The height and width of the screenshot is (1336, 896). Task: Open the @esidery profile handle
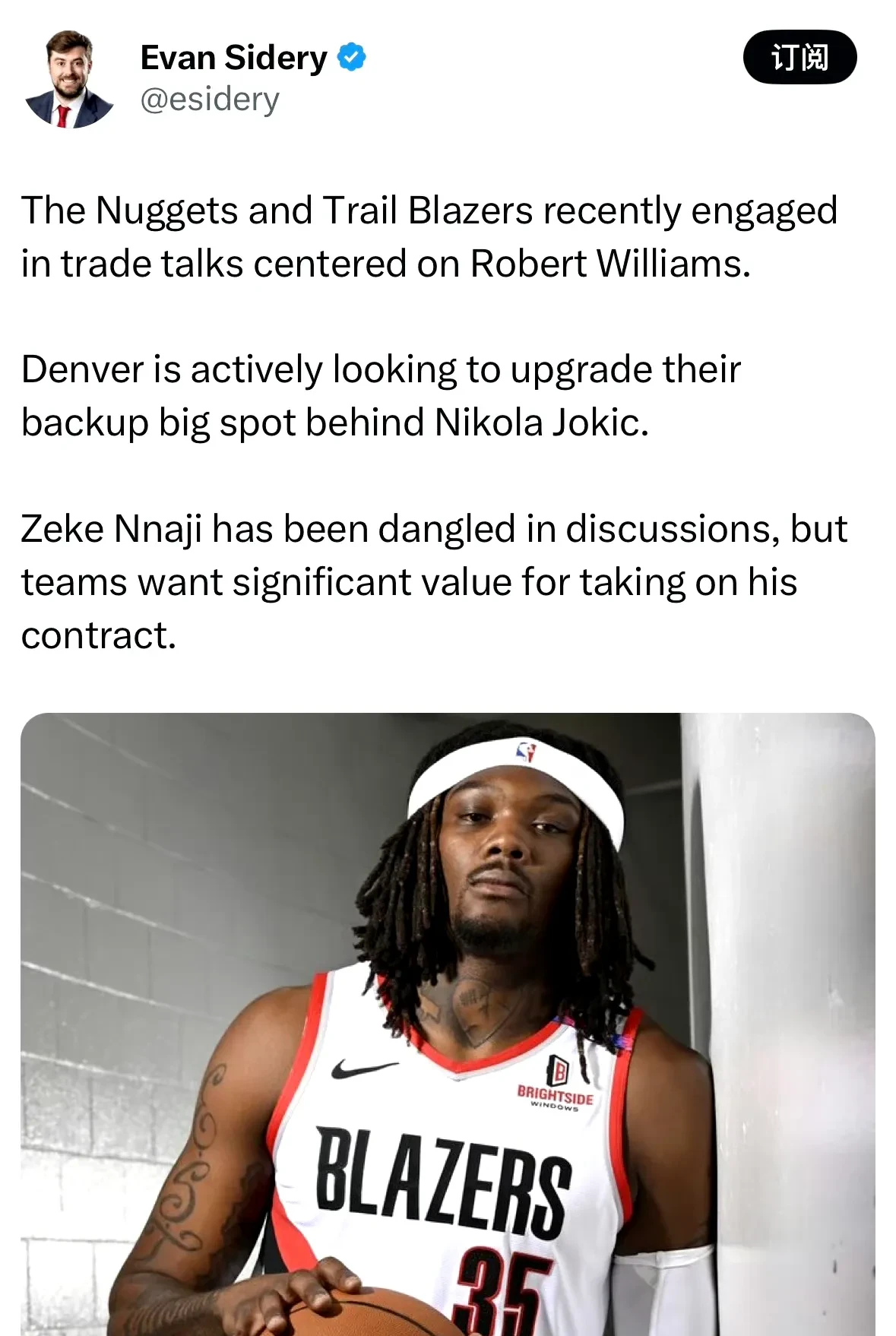coord(210,100)
